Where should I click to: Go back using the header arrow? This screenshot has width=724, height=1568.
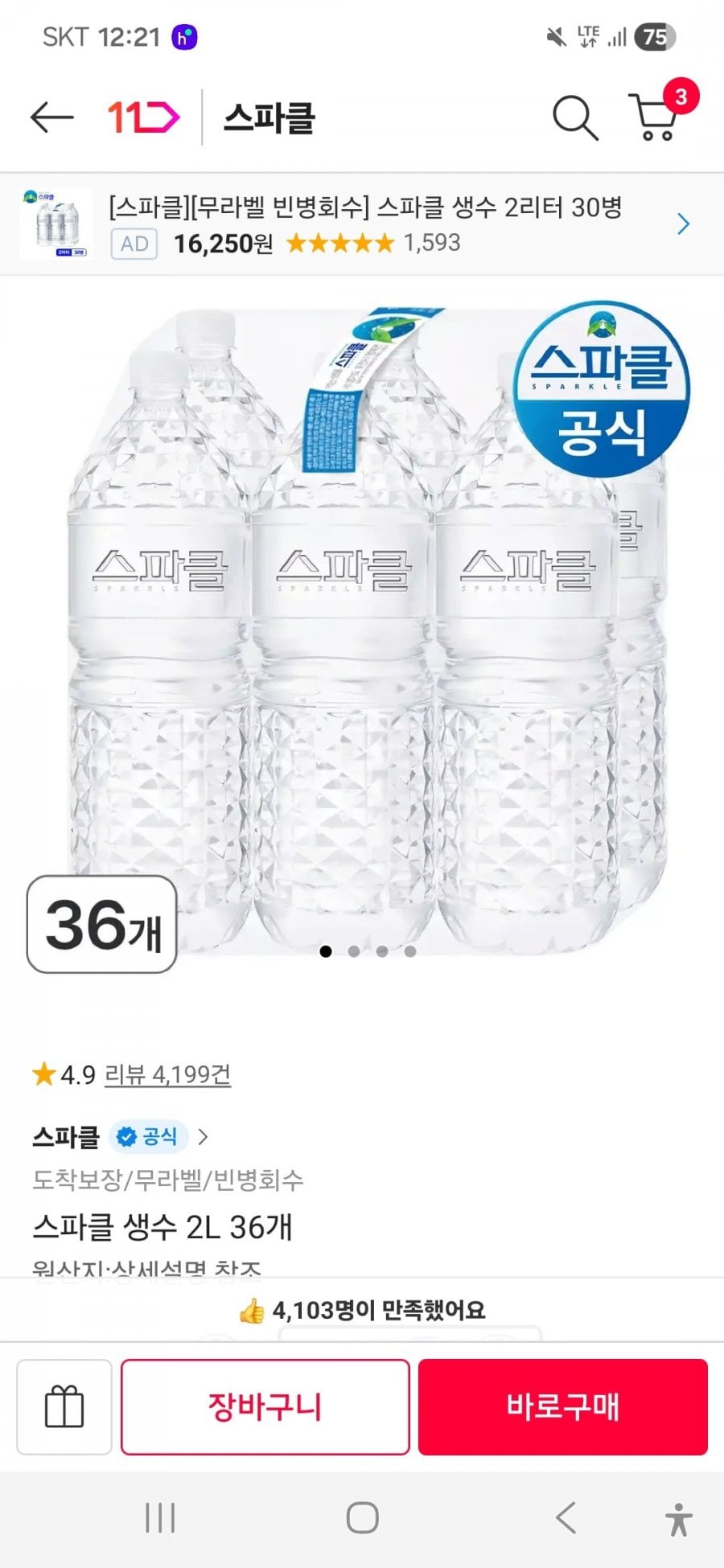click(x=51, y=118)
